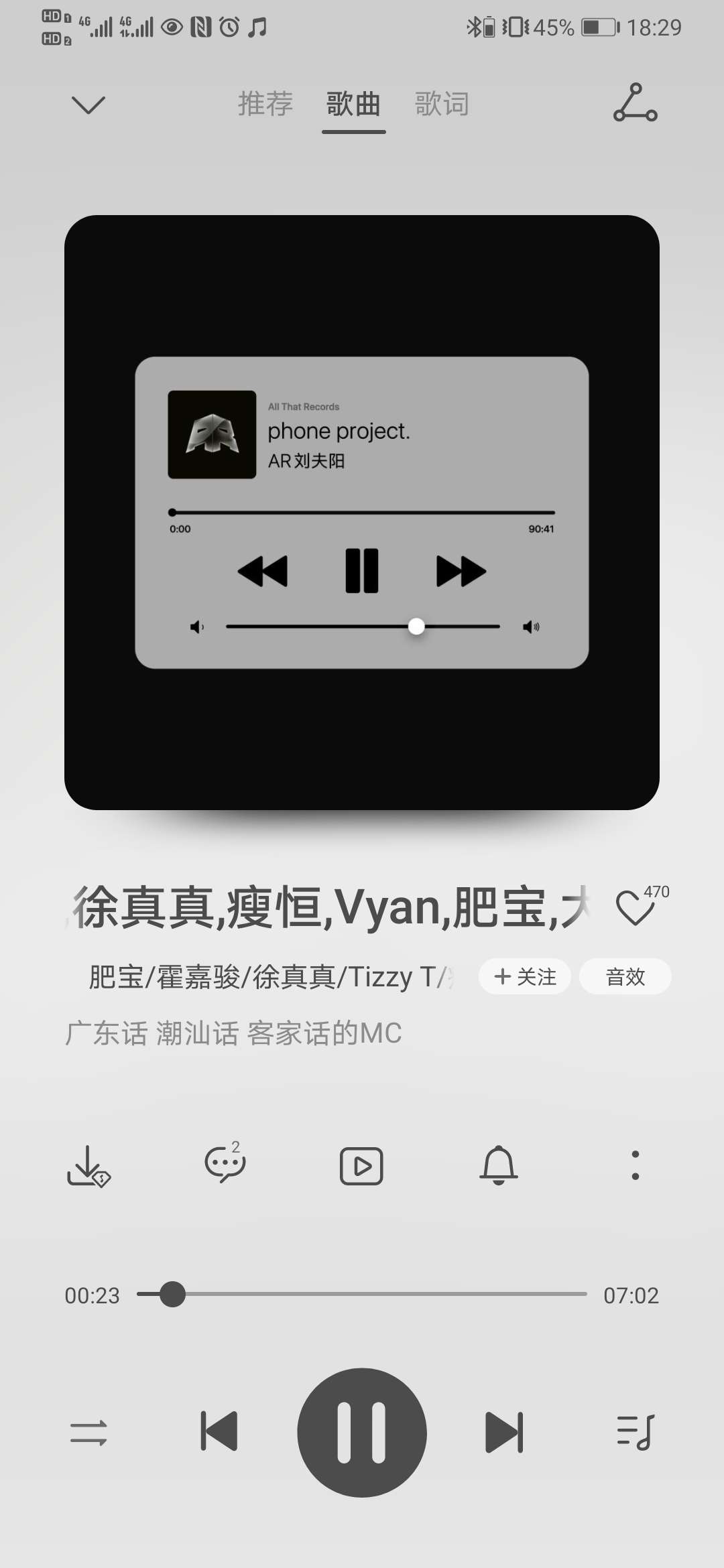Tap the album cover artwork
The image size is (724, 1568).
[x=362, y=513]
